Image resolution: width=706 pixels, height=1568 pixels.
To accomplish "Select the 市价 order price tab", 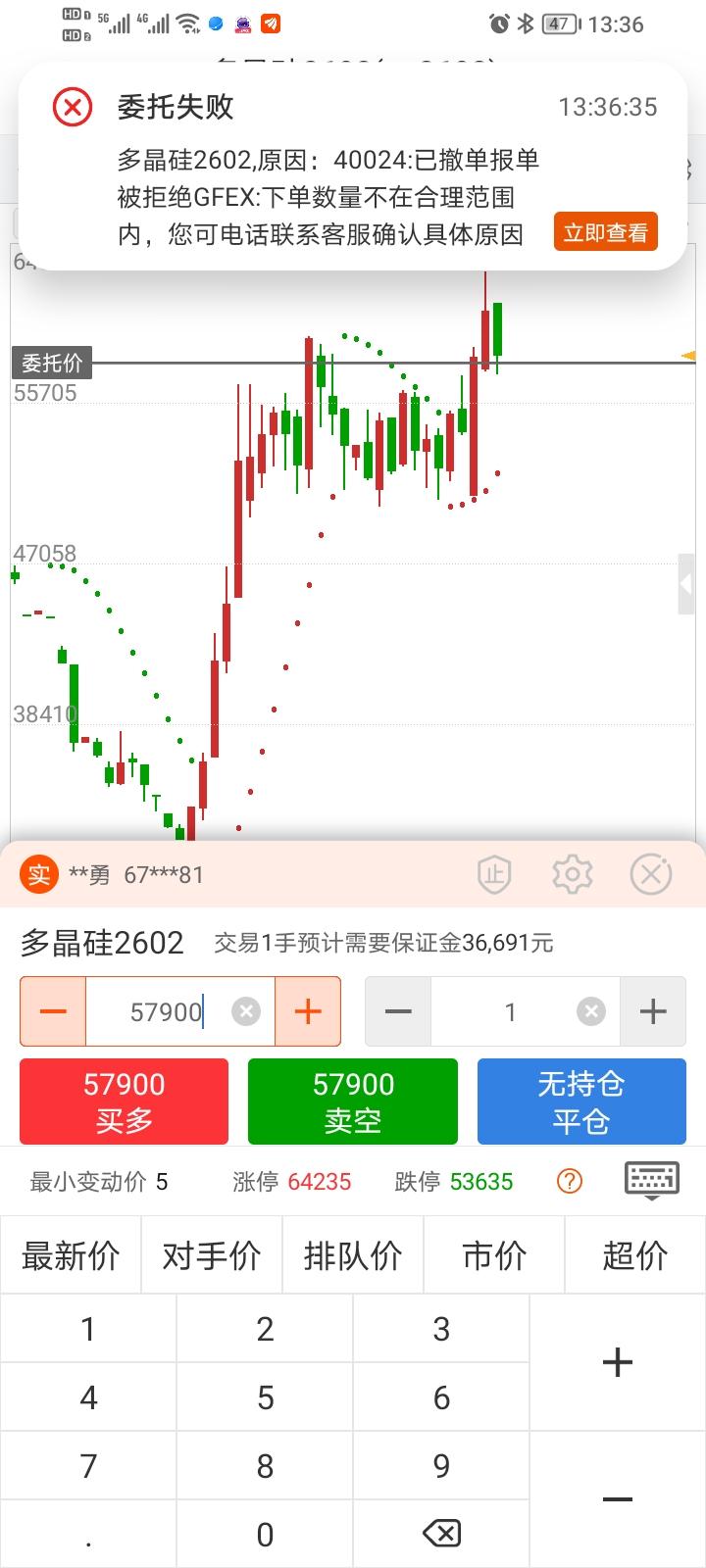I will tap(493, 1254).
